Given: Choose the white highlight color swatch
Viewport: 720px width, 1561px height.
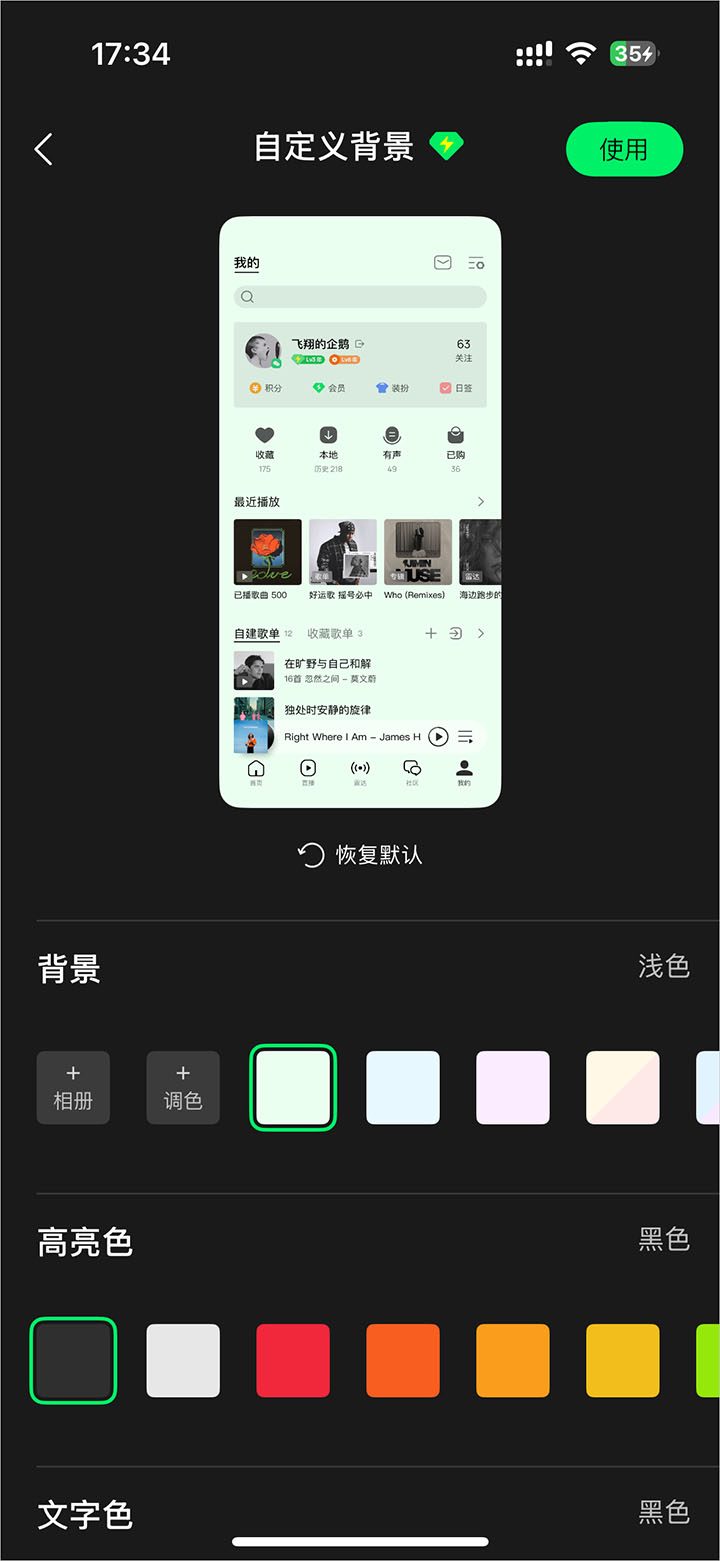Looking at the screenshot, I should tap(183, 1360).
